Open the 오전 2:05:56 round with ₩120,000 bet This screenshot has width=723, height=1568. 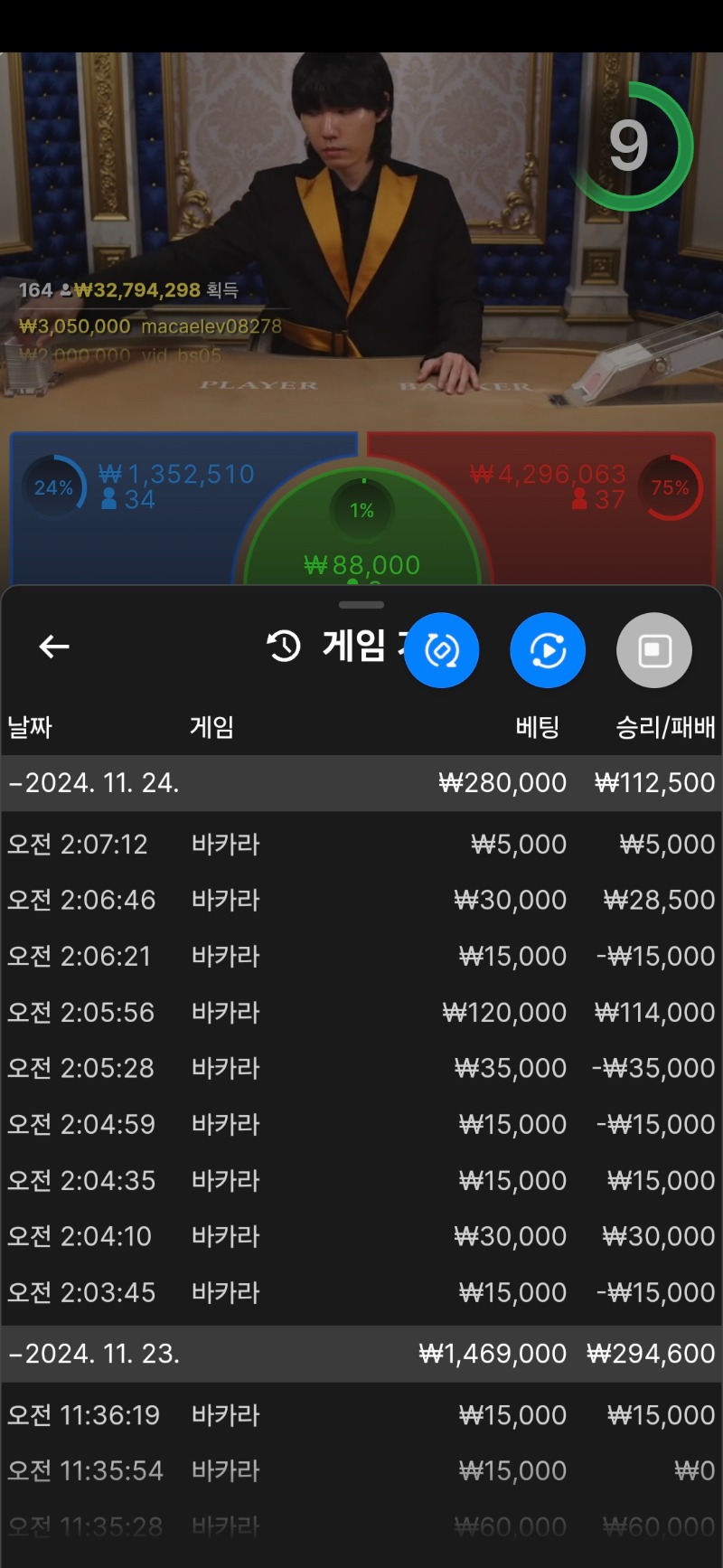click(x=361, y=1013)
